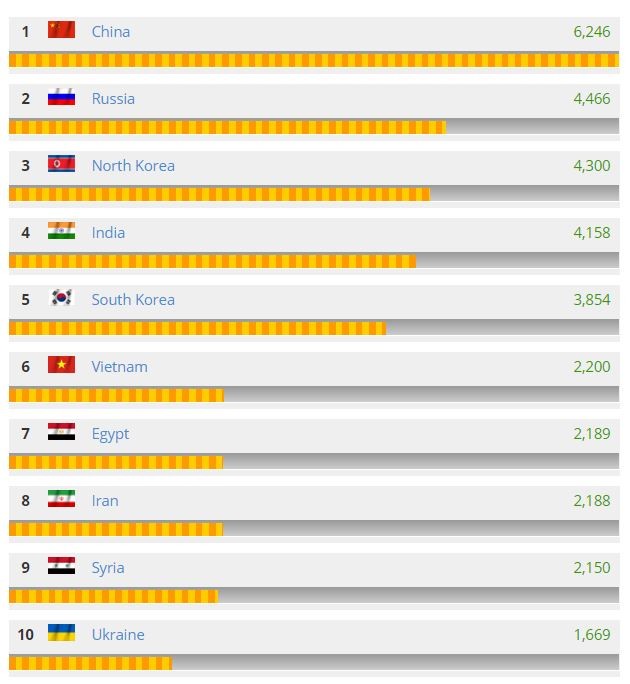Viewport: 630px width, 684px height.
Task: Open the South Korea link
Action: pos(132,299)
